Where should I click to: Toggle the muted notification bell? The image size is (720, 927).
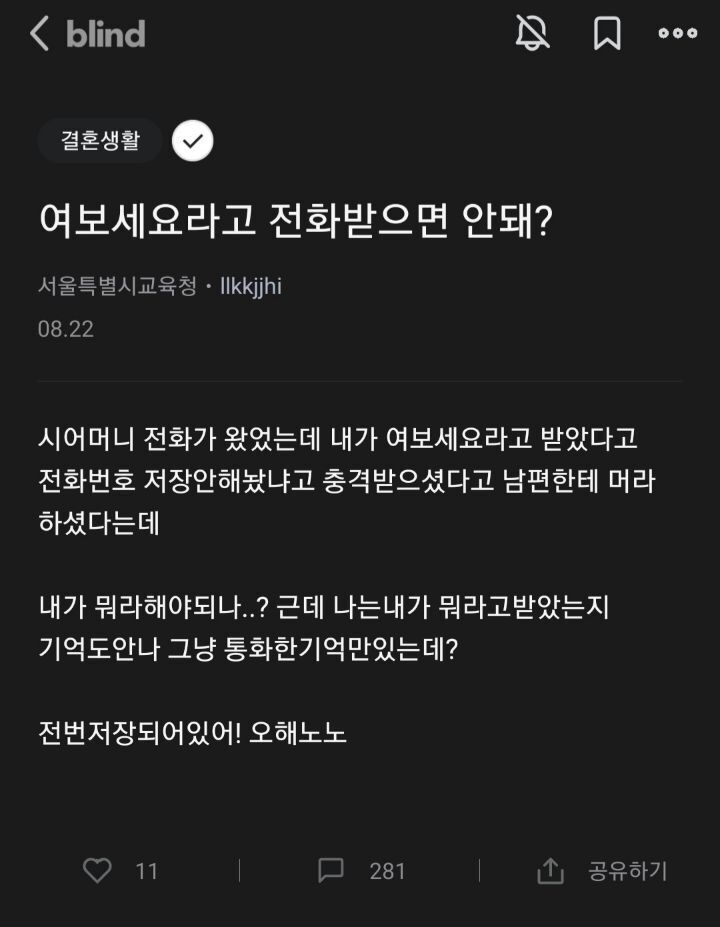532,34
